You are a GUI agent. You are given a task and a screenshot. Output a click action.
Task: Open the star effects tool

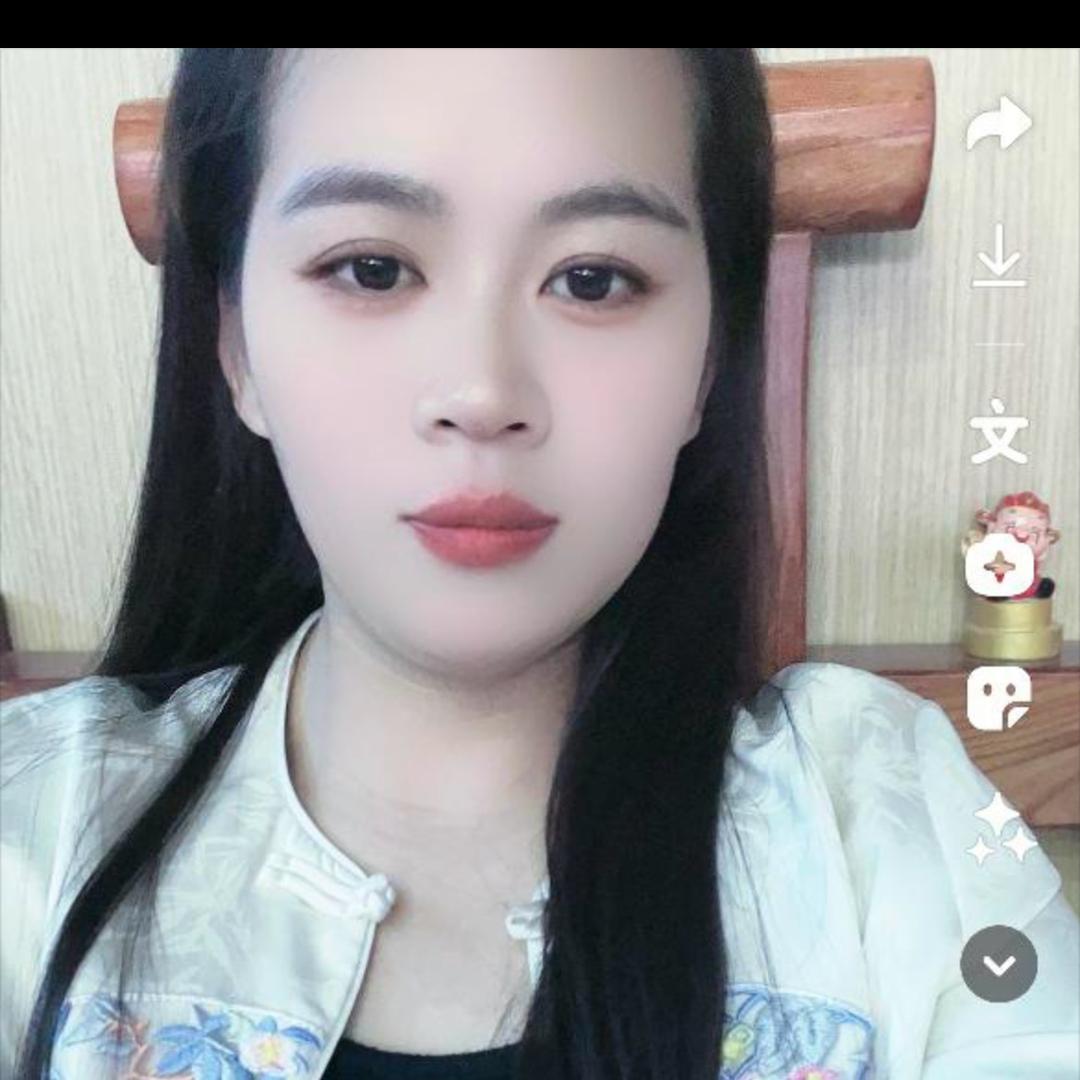[996, 565]
